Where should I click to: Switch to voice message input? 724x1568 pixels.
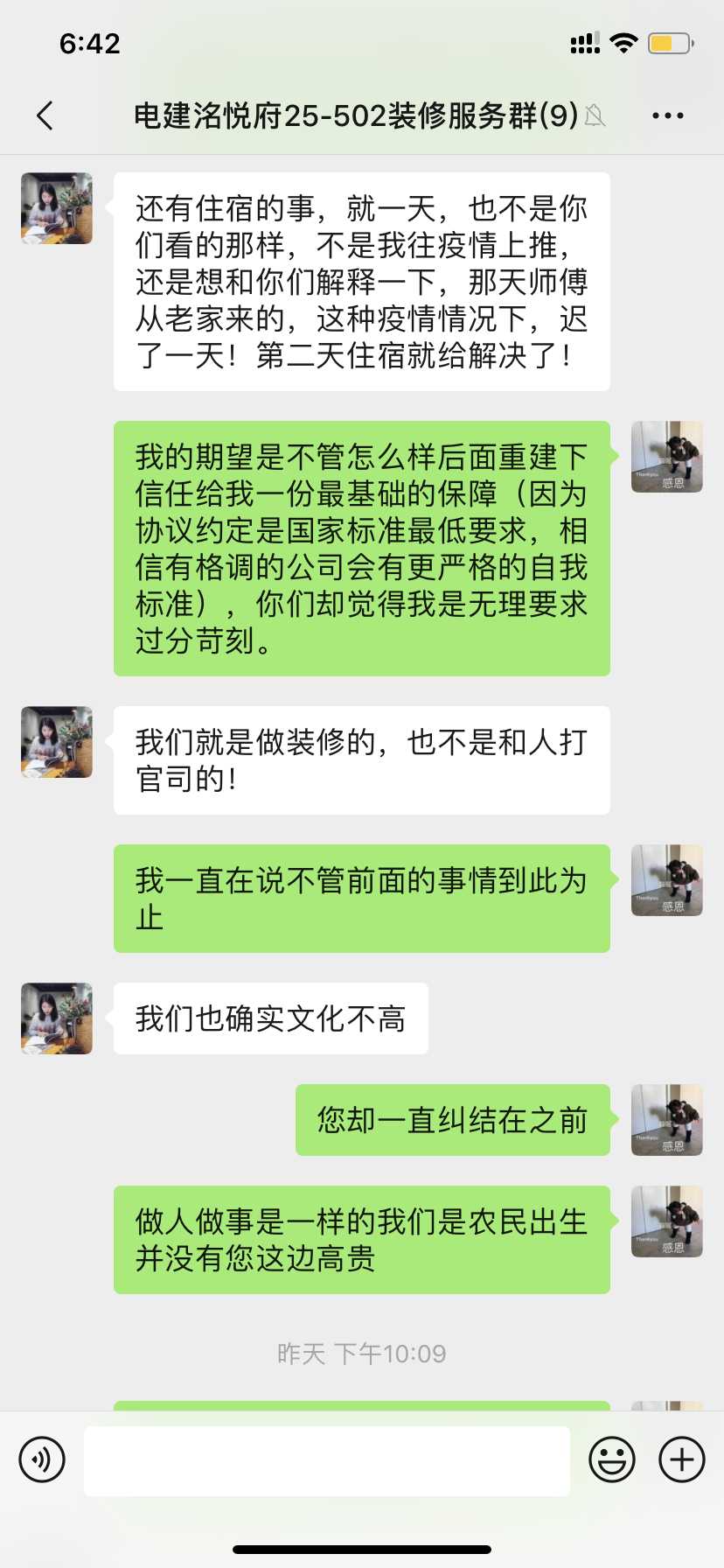pyautogui.click(x=42, y=1459)
